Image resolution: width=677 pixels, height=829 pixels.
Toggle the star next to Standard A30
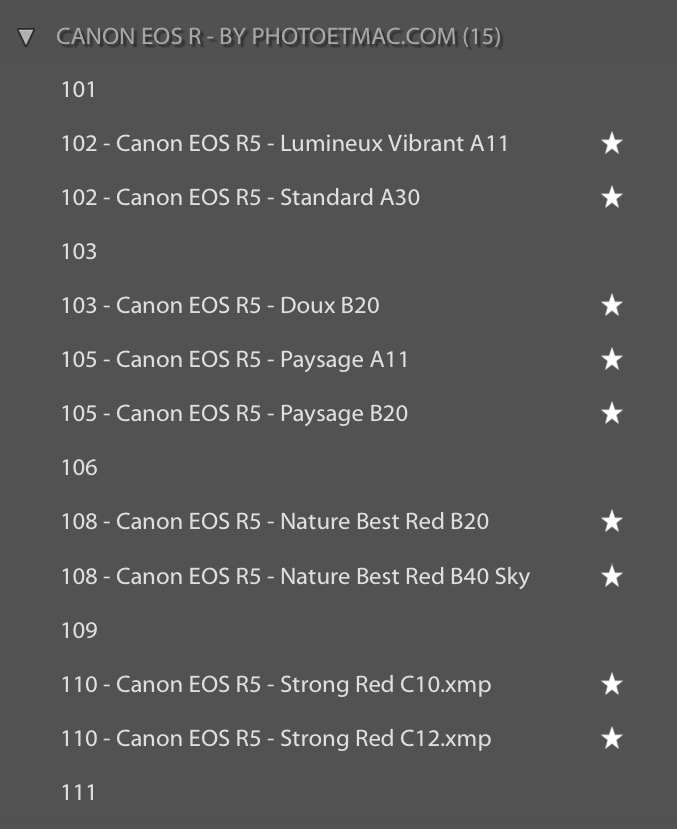[x=611, y=198]
